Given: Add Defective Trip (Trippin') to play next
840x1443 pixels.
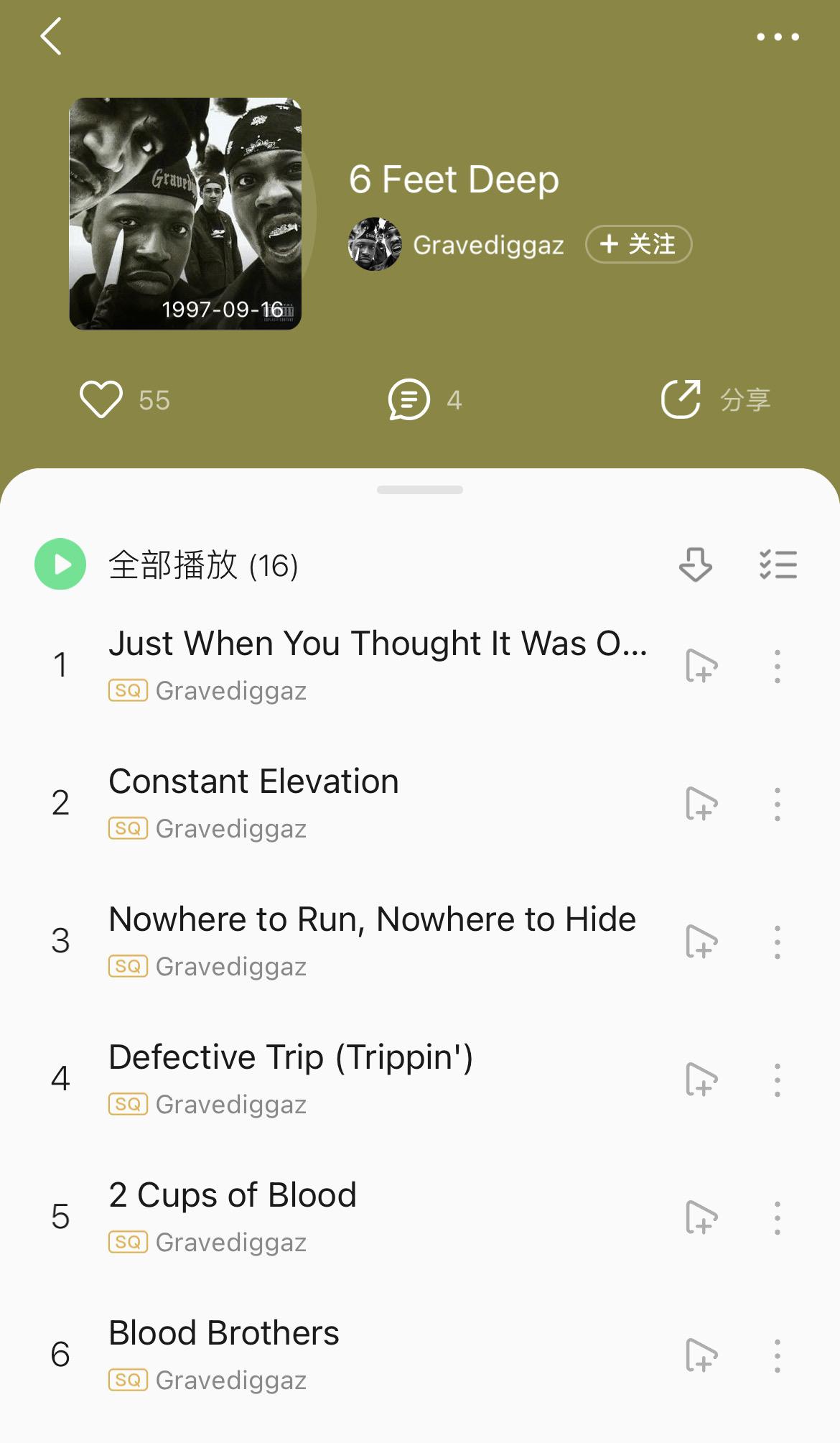Looking at the screenshot, I should tap(701, 1080).
